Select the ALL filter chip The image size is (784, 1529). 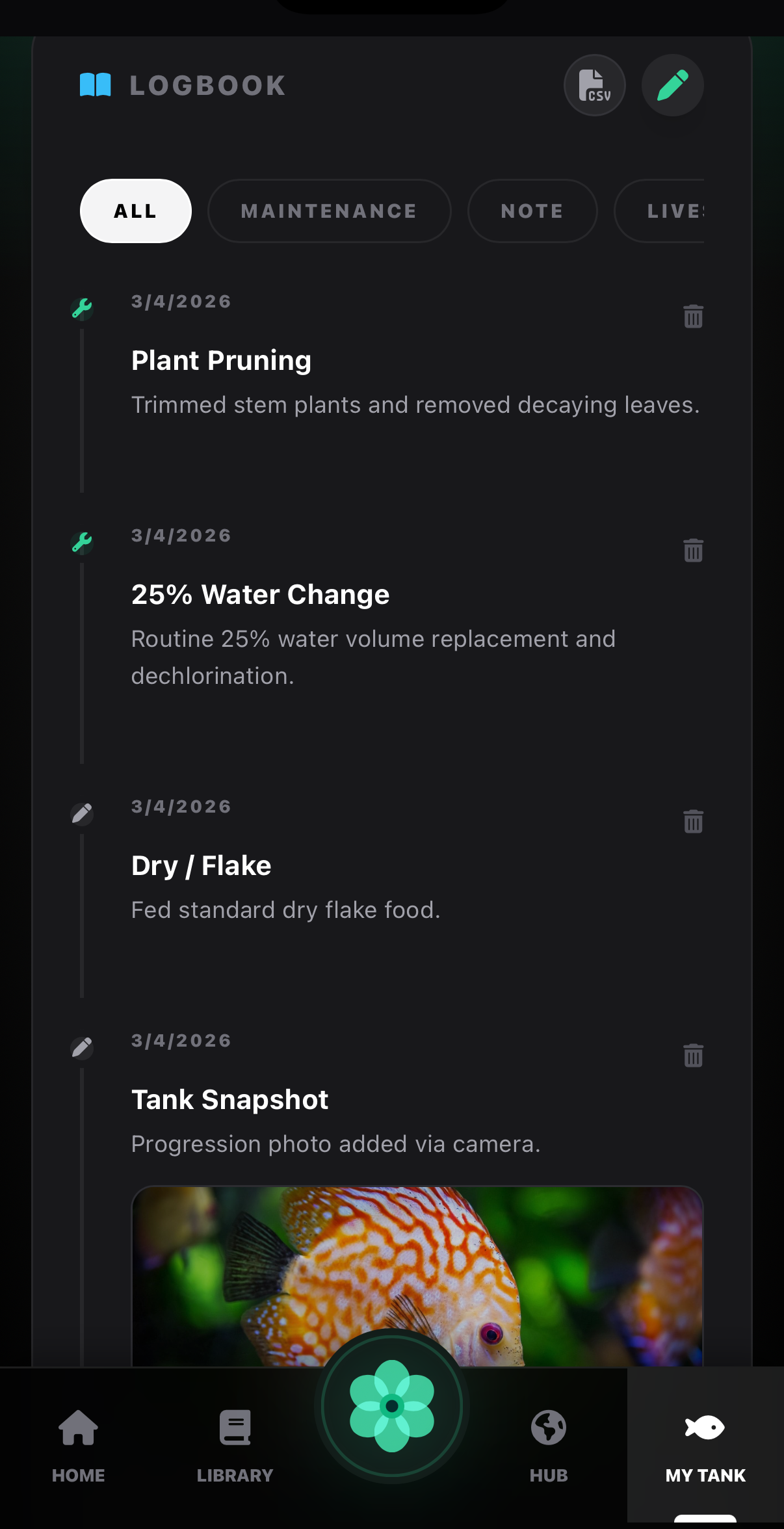pos(135,211)
